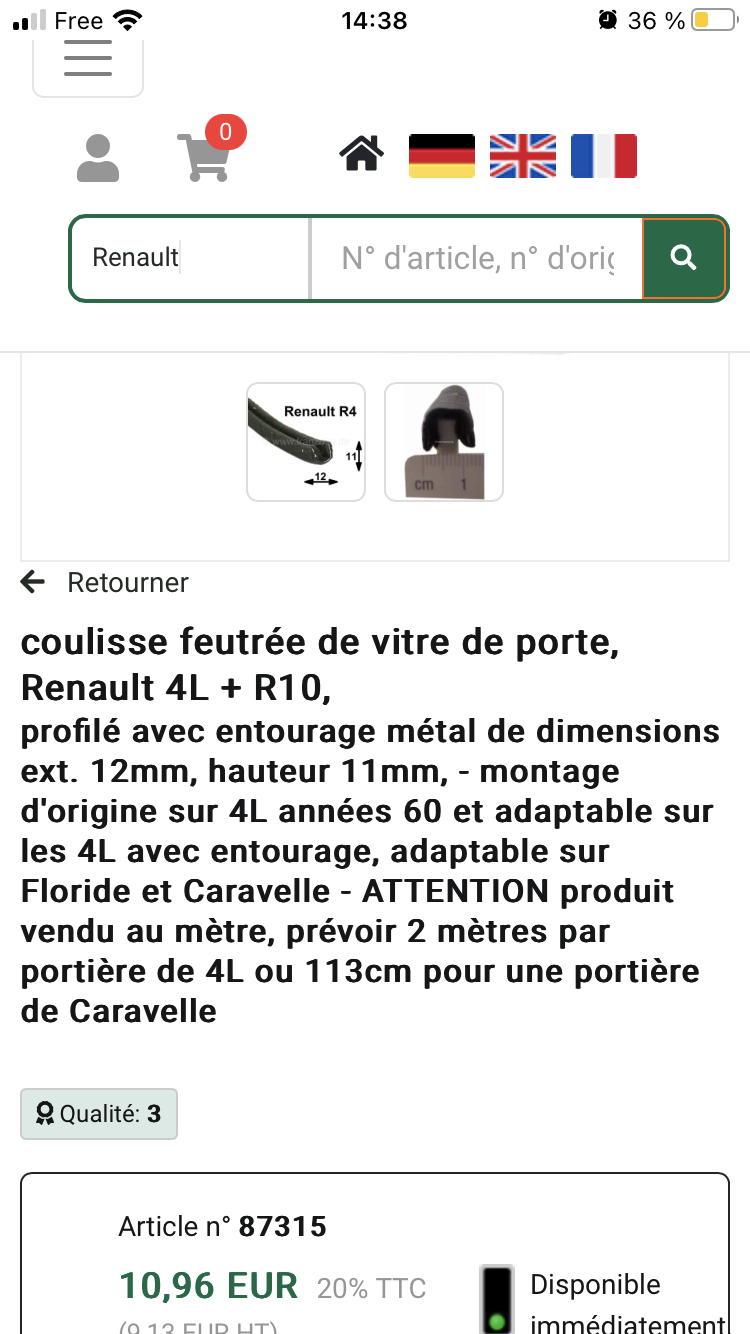Image resolution: width=750 pixels, height=1334 pixels.
Task: Open the hamburger menu
Action: point(88,61)
